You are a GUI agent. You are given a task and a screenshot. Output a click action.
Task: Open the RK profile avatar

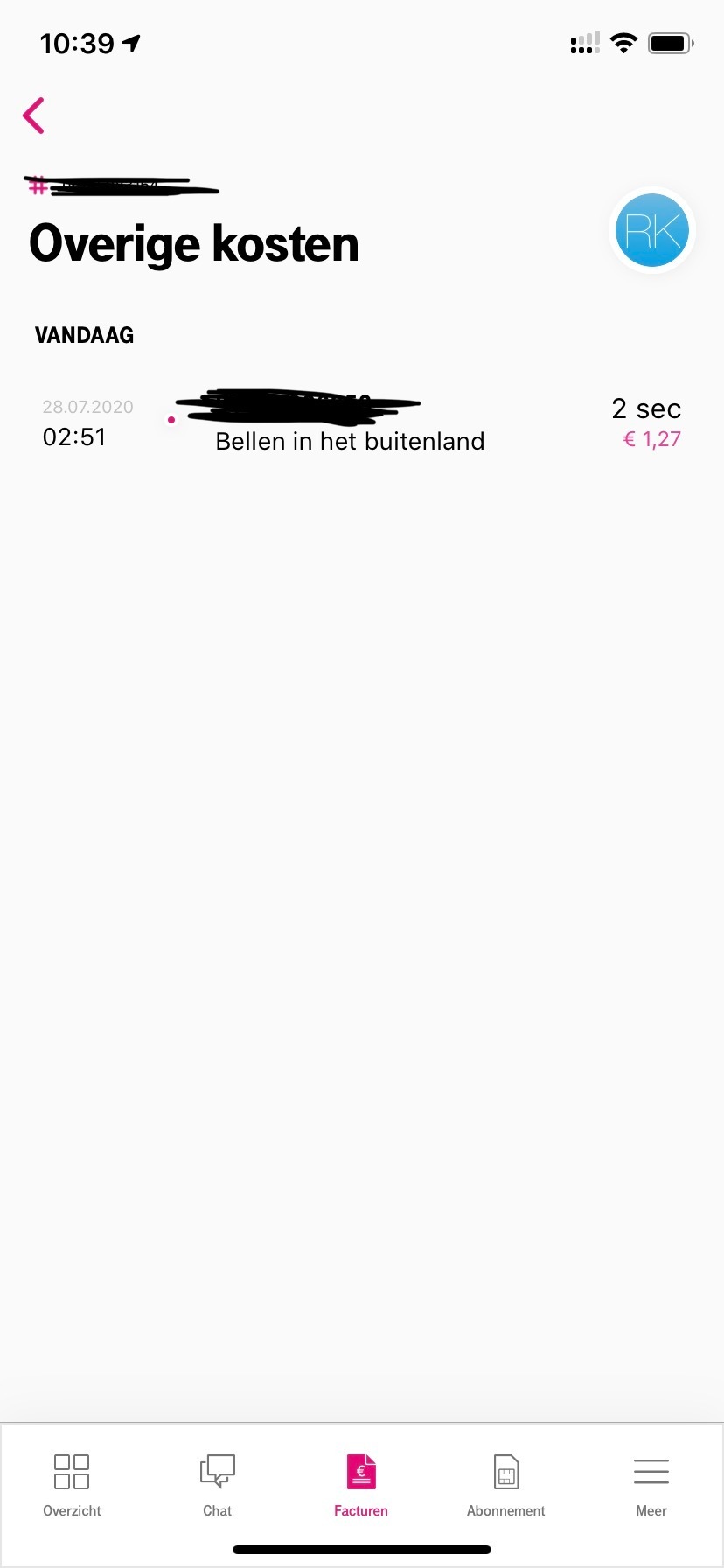652,230
